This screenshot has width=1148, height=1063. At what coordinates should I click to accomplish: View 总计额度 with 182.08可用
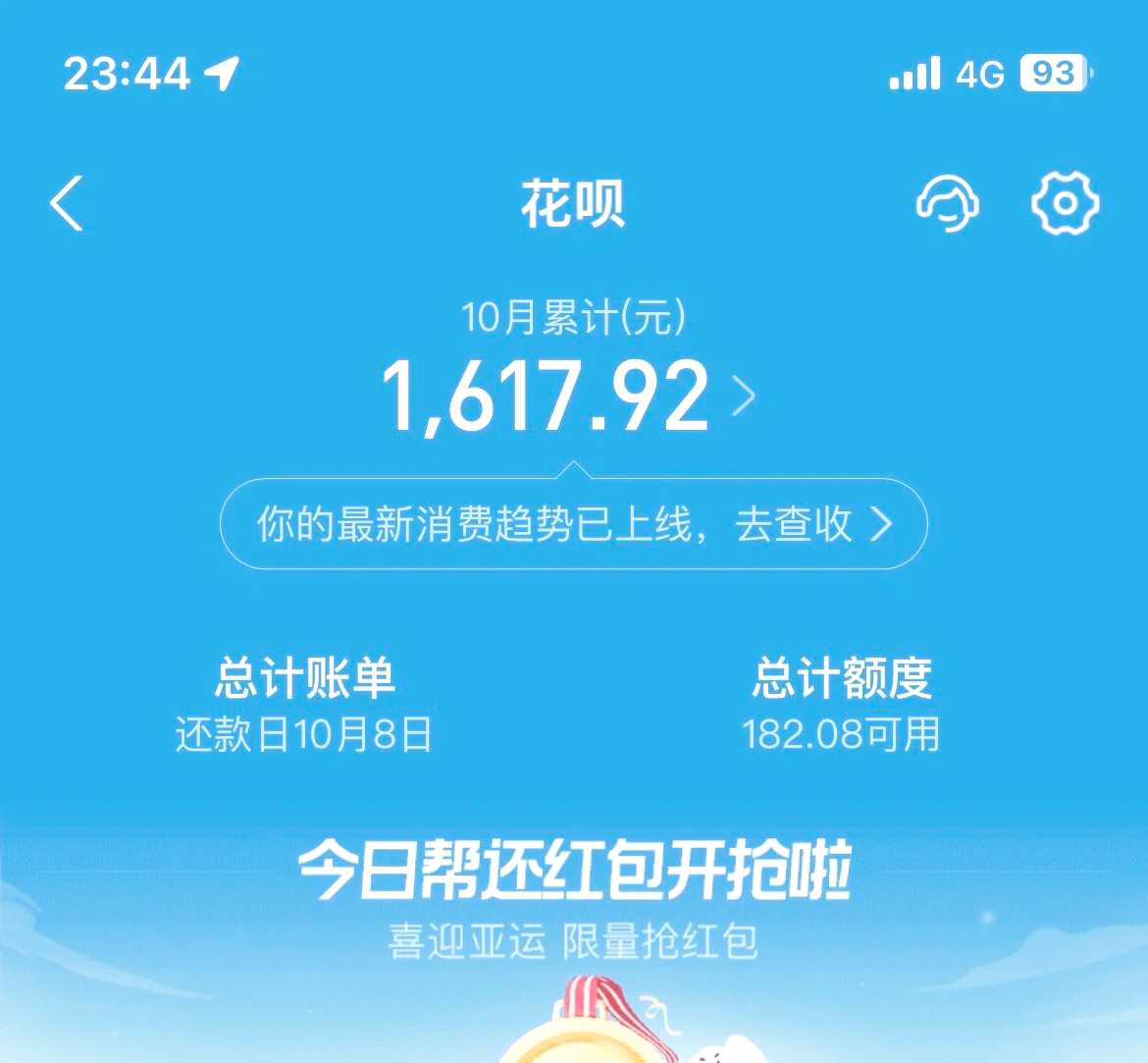pyautogui.click(x=841, y=705)
